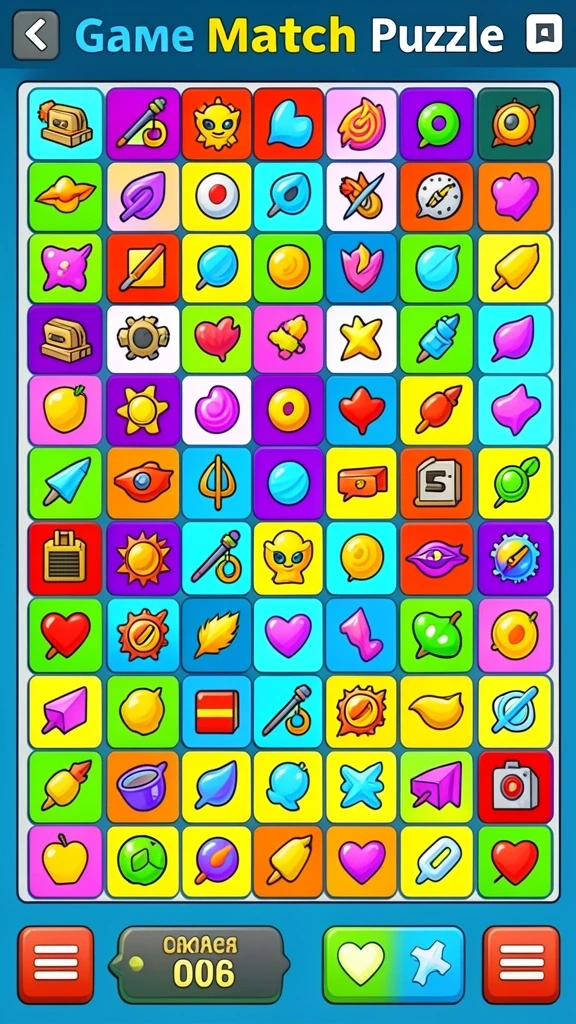Choose the purple lips tile on red-orange background

point(436,558)
